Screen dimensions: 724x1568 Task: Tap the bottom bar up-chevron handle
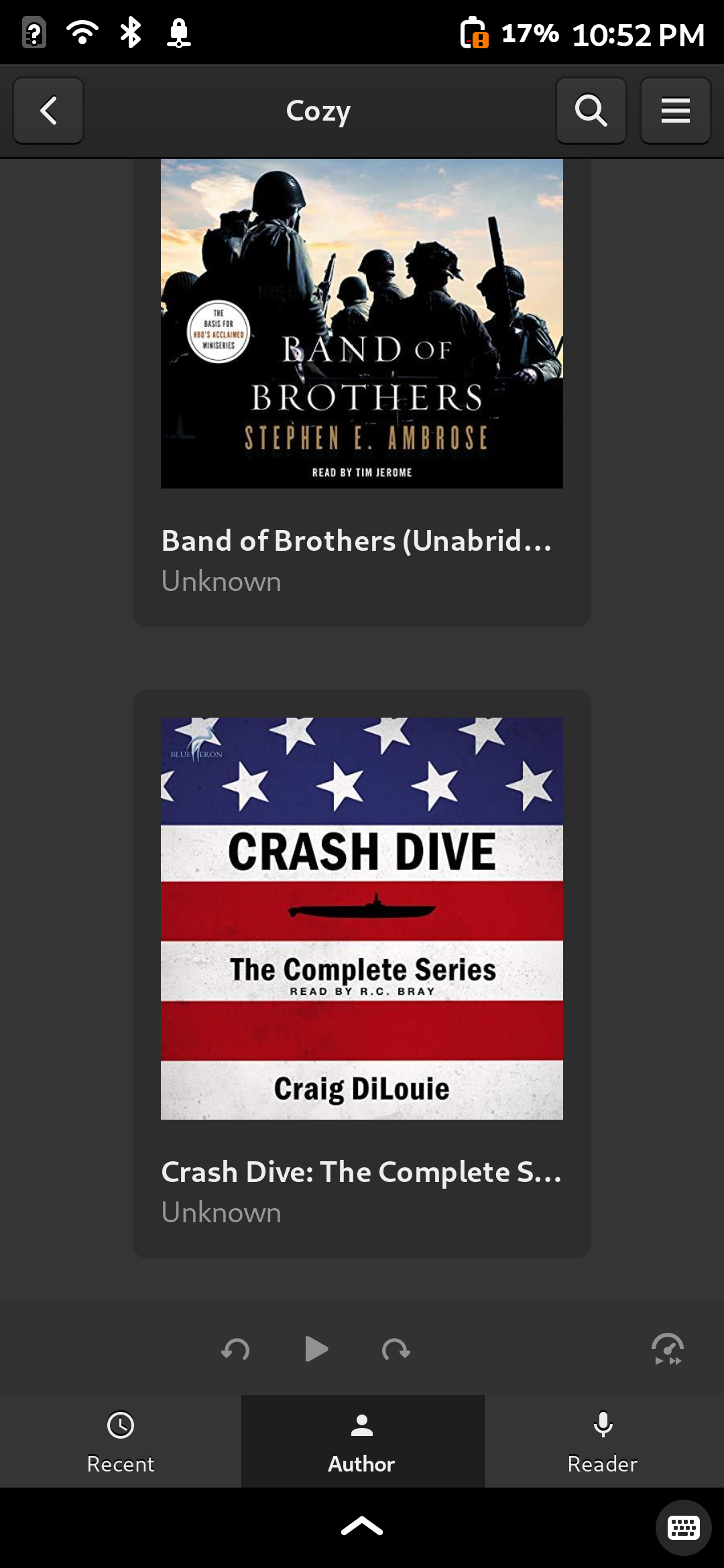(x=362, y=1526)
